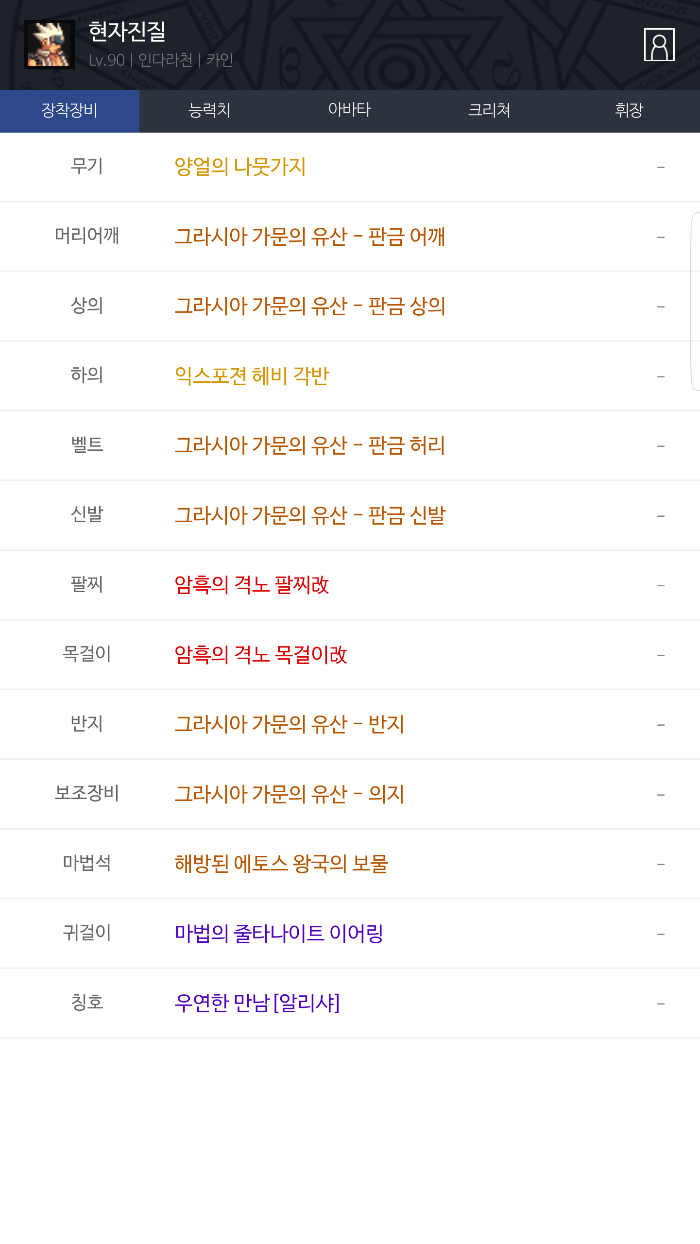
Task: Tap 익스포젼 헤비 각반 item
Action: [x=251, y=376]
